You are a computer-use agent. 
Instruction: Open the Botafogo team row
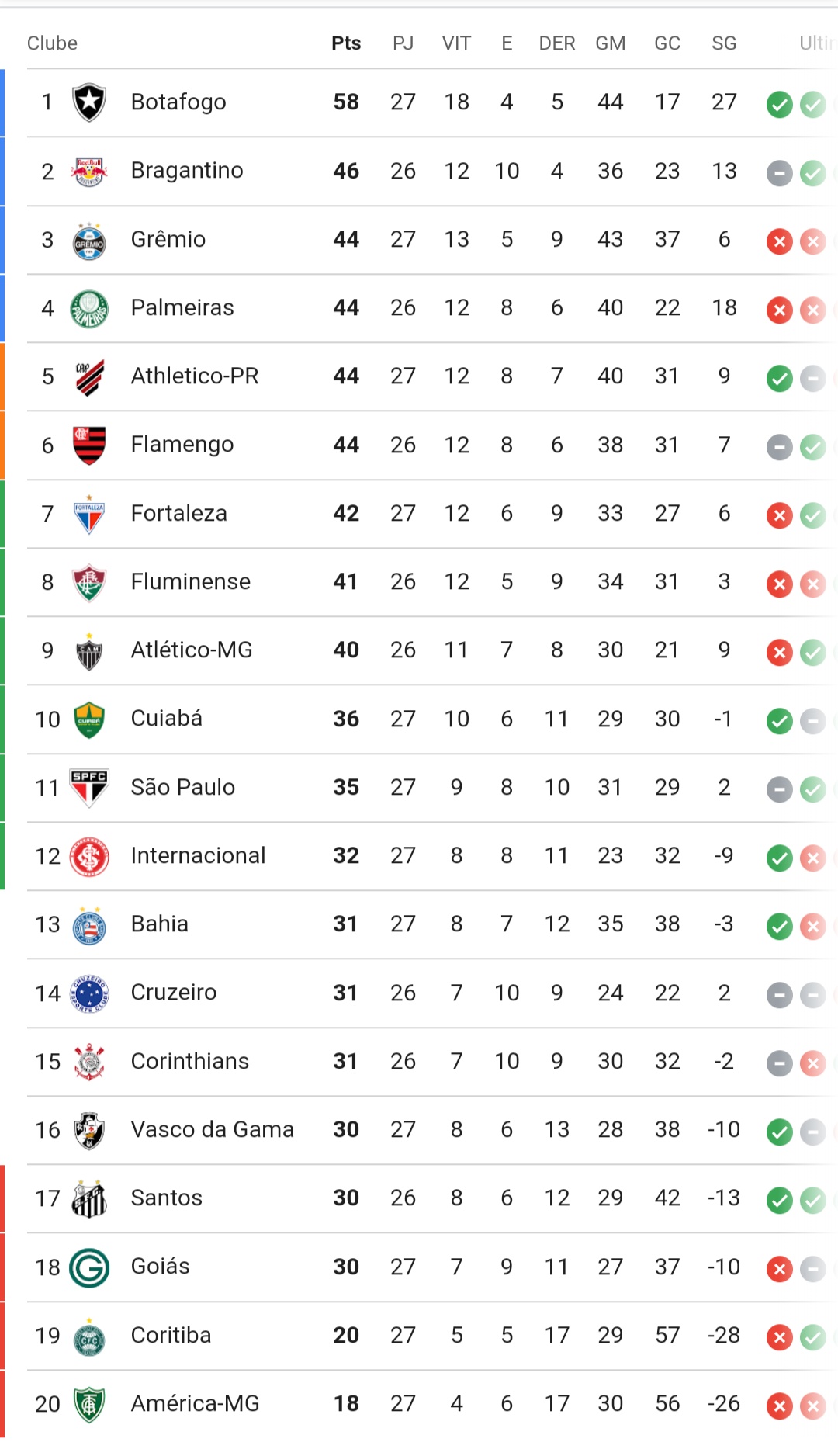[x=419, y=102]
